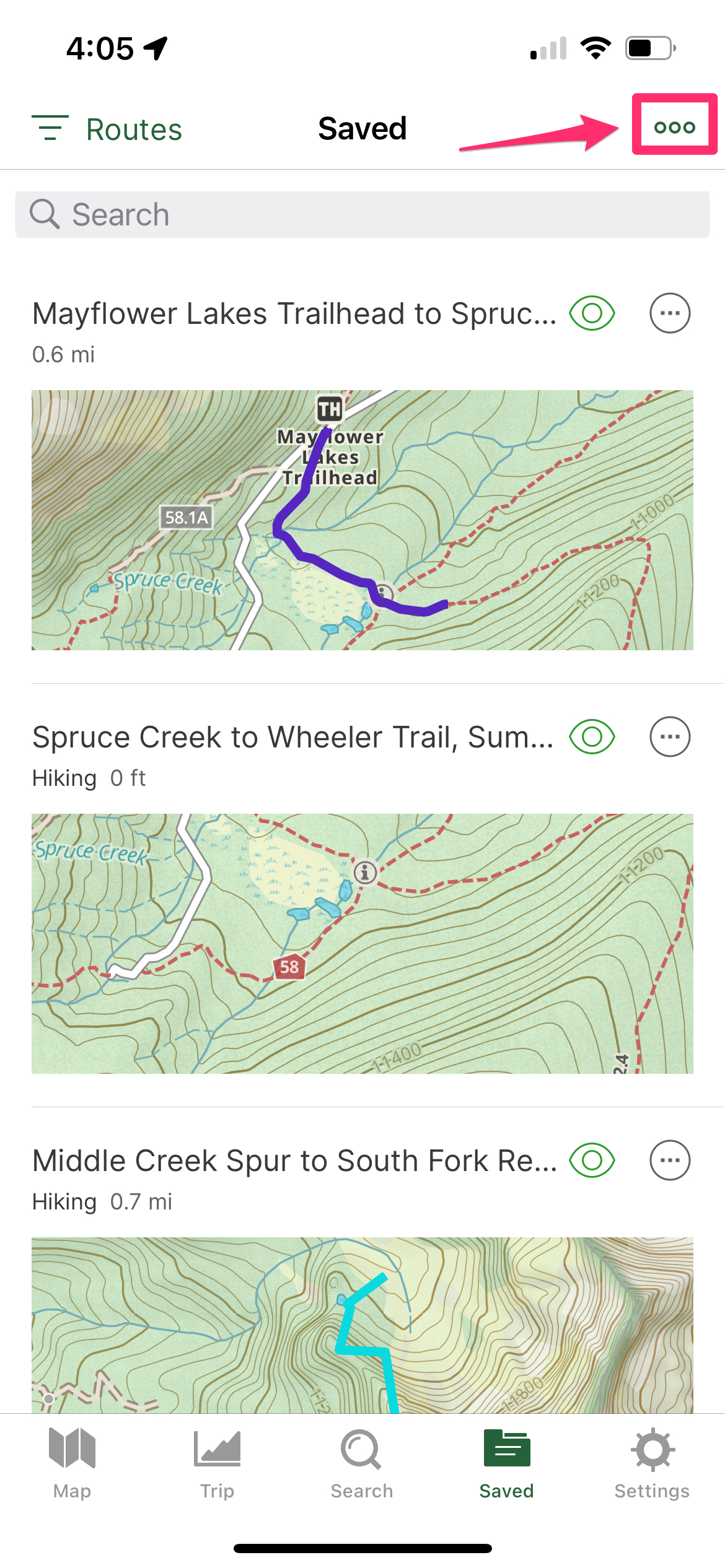The height and width of the screenshot is (1568, 725).
Task: Open more options for Middle Creek Spur
Action: click(x=669, y=1161)
